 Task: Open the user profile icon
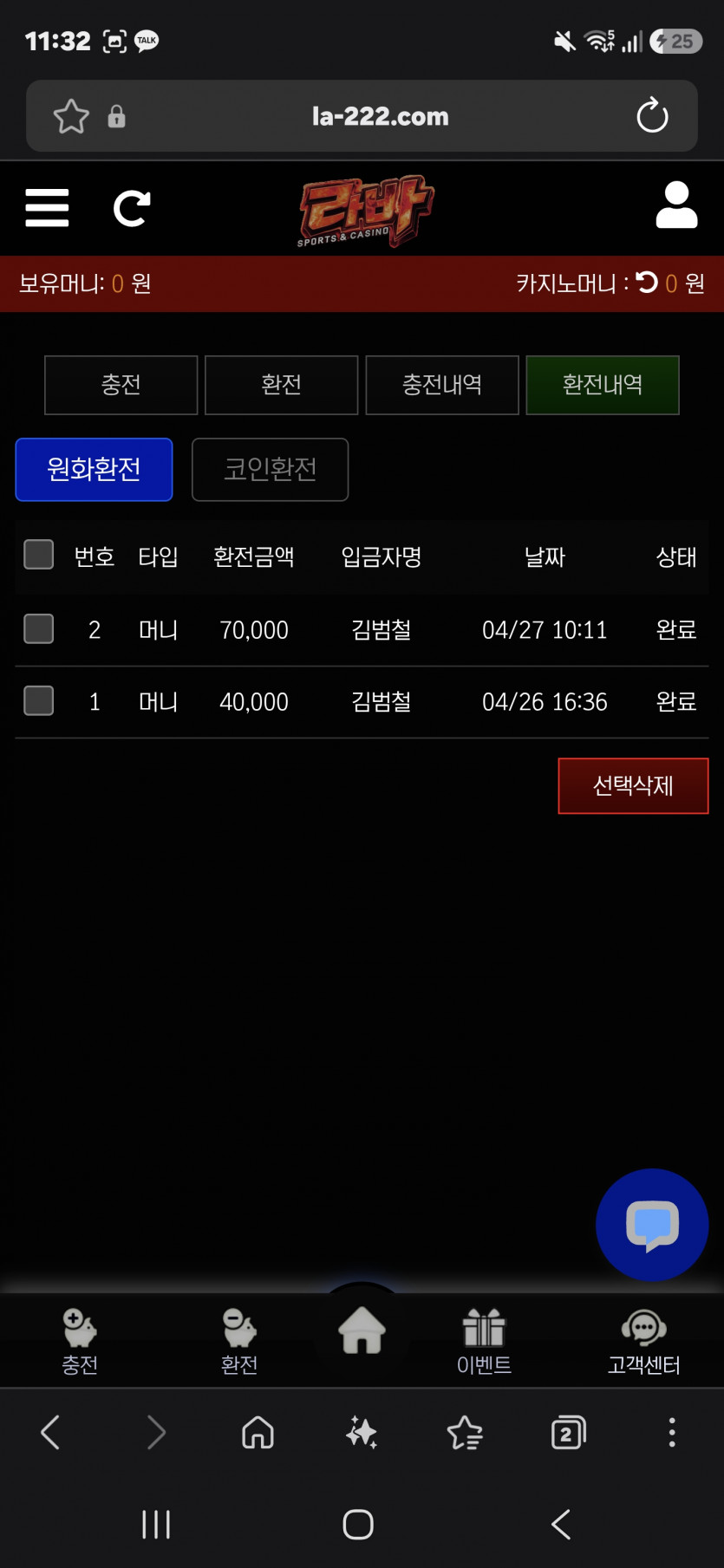click(676, 205)
